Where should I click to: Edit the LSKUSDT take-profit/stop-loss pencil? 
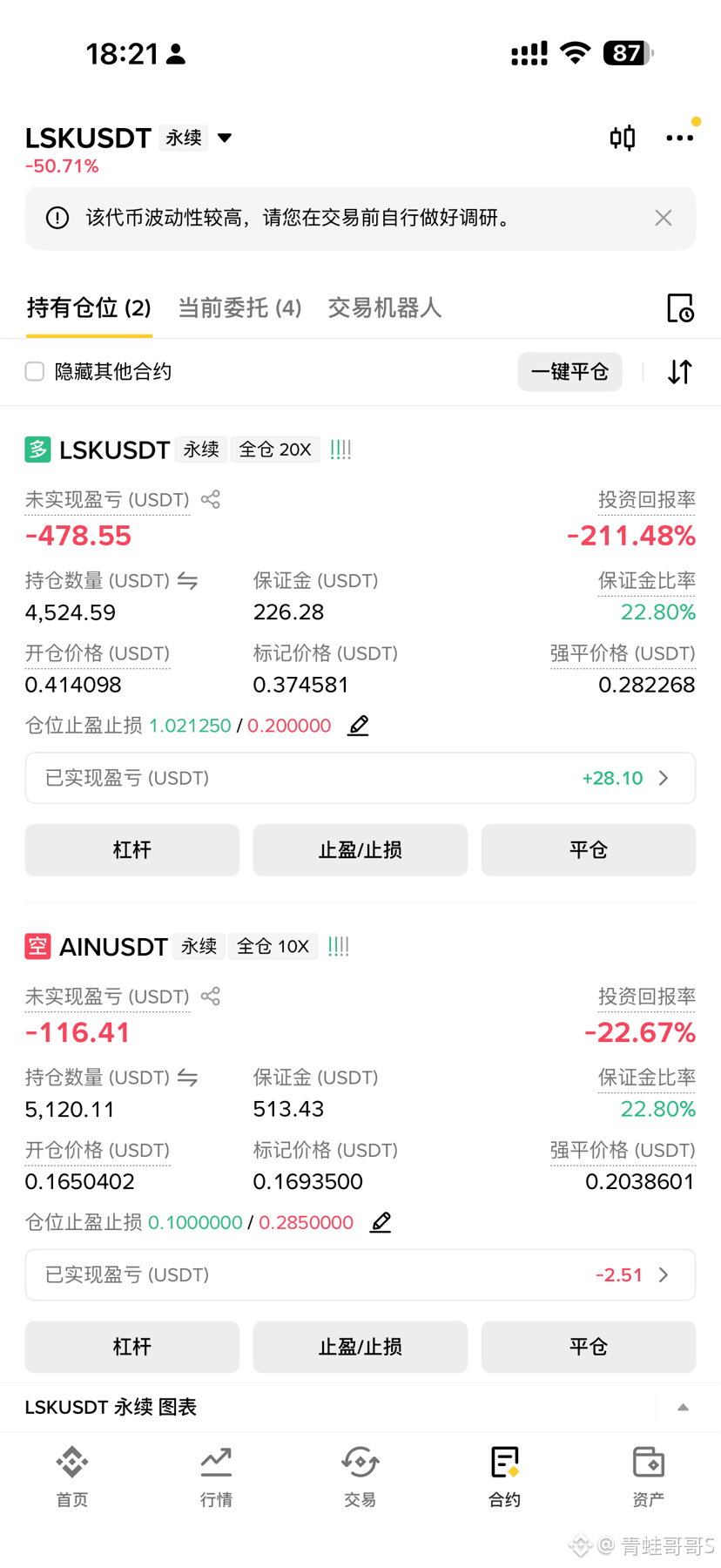(358, 725)
